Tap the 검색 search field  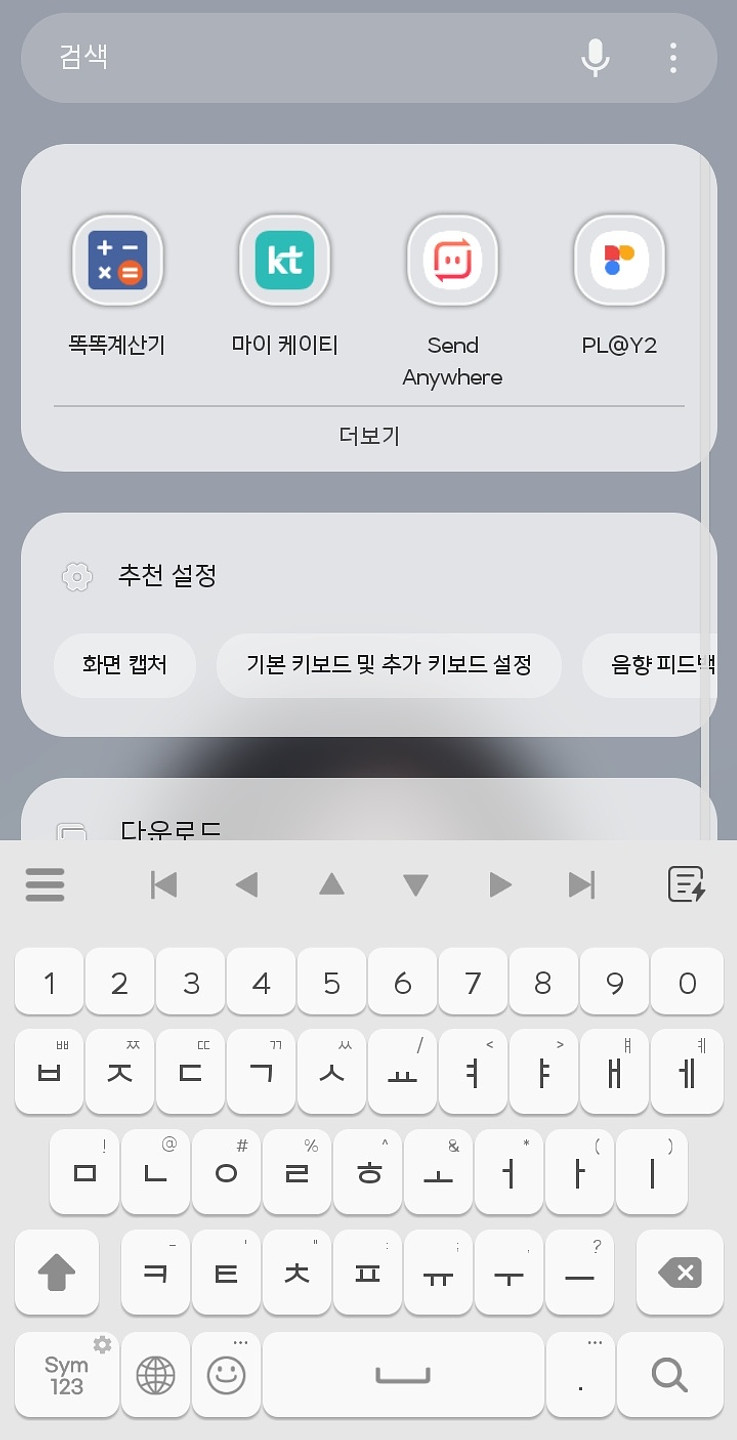300,57
